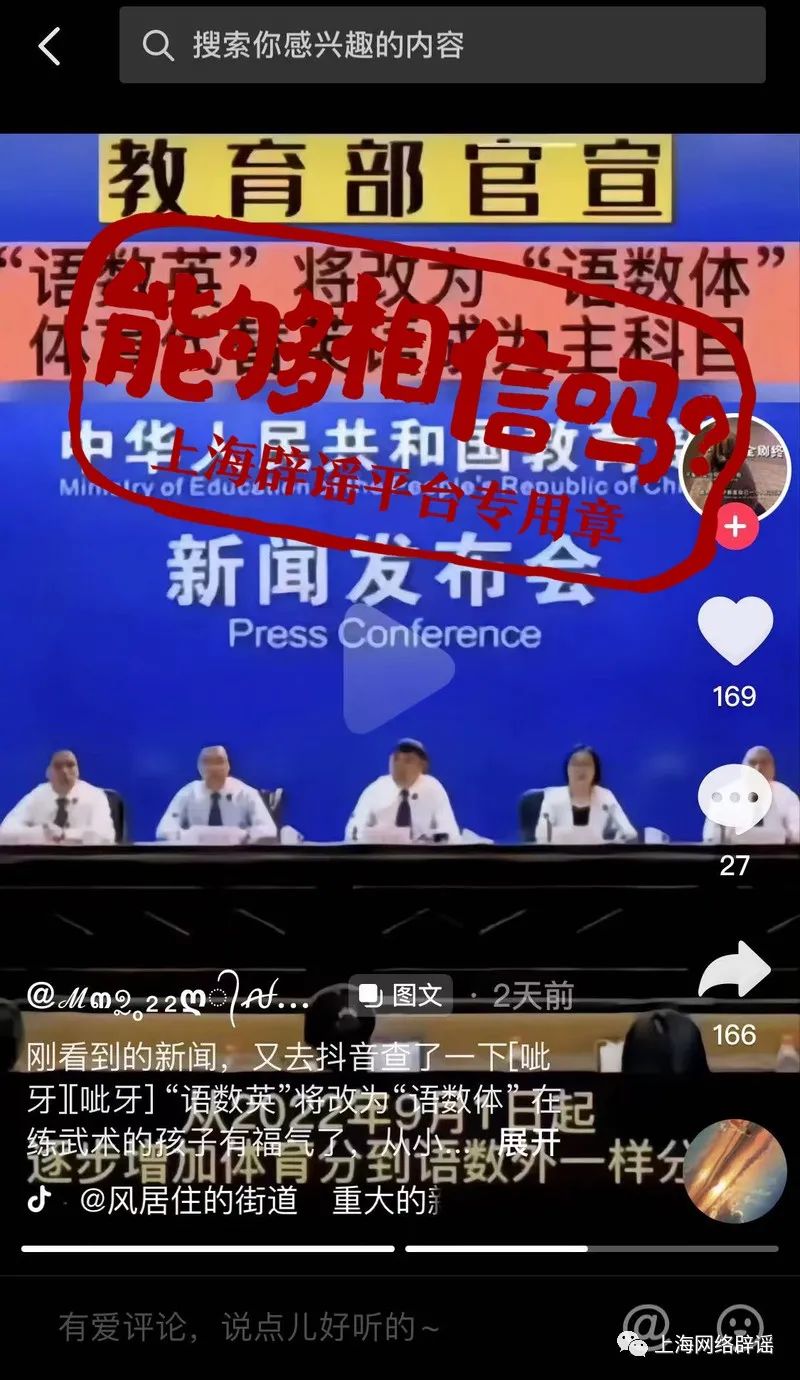Viewport: 800px width, 1380px height.
Task: Open the author's profile avatar
Action: [736, 465]
